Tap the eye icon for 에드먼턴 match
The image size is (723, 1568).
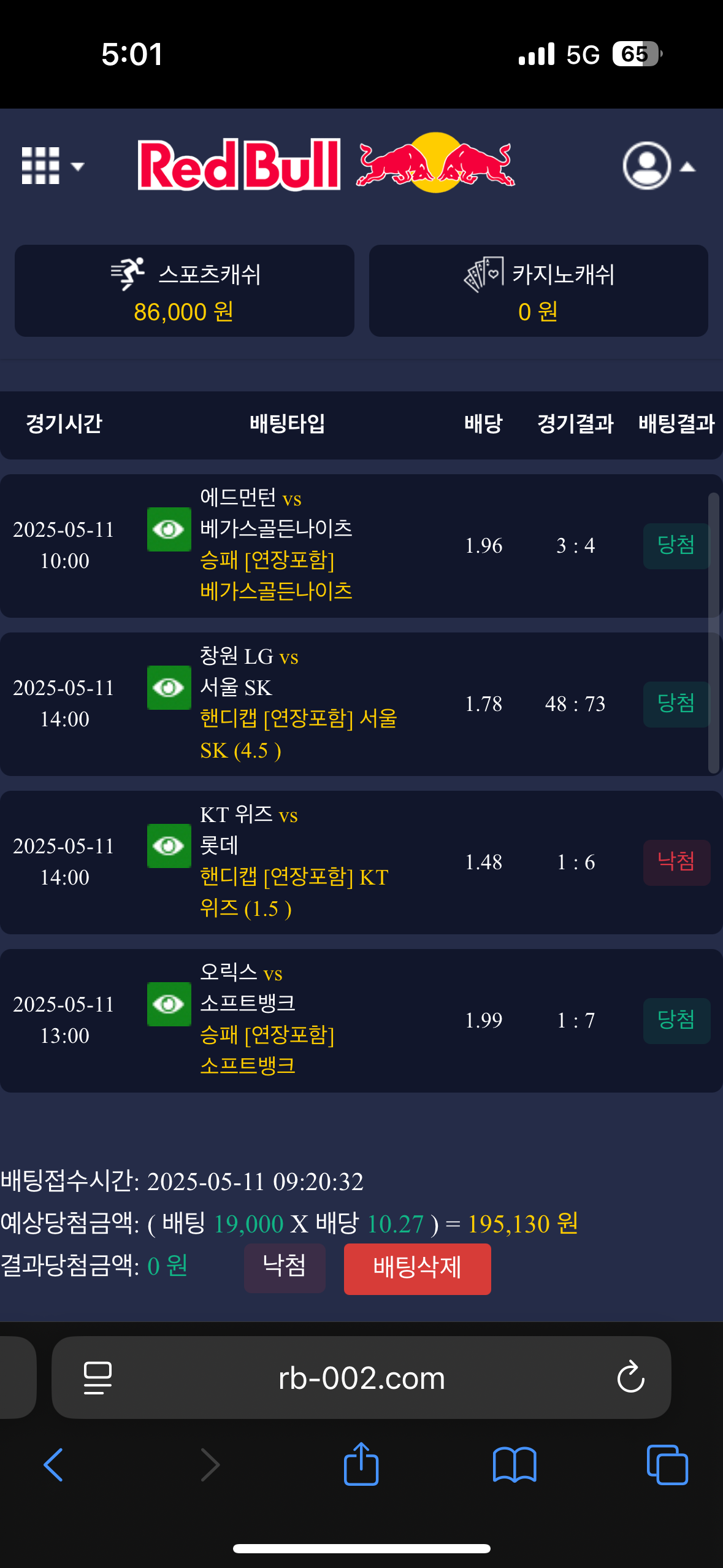tap(169, 529)
